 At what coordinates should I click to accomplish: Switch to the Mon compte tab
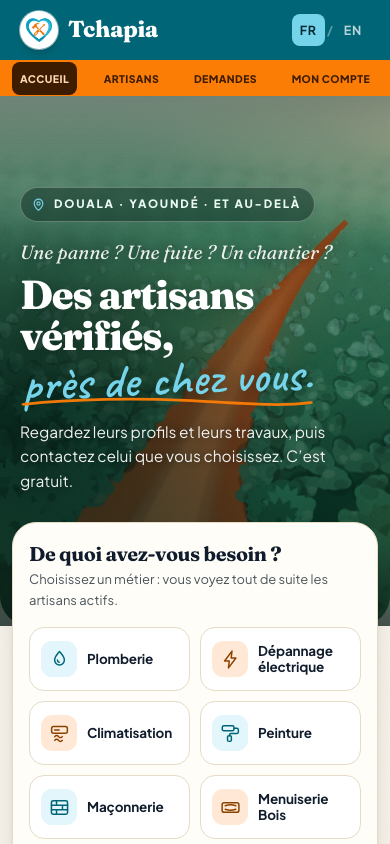331,79
